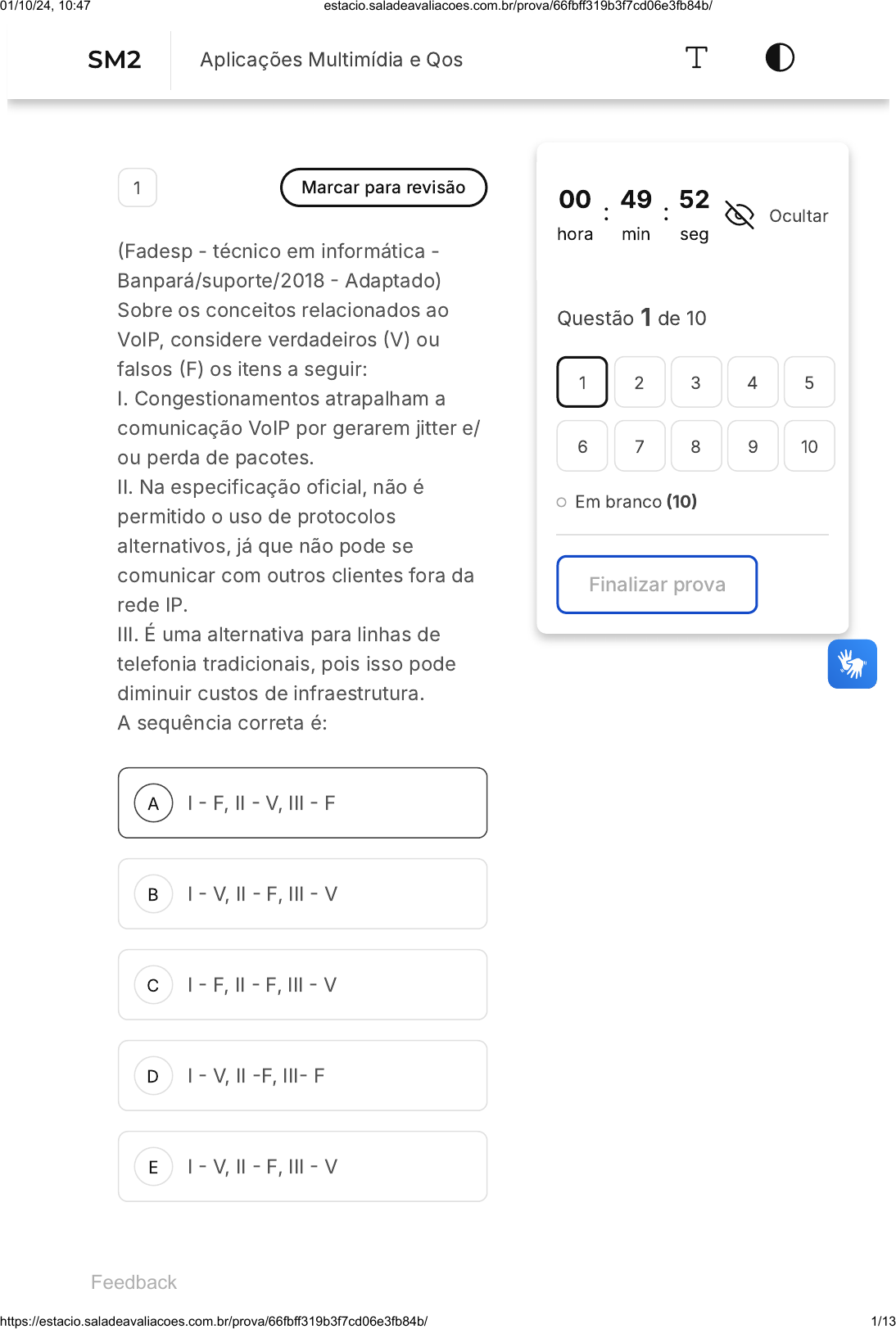The height and width of the screenshot is (1329, 896).
Task: Open the sign language accessibility widget
Action: [x=852, y=664]
